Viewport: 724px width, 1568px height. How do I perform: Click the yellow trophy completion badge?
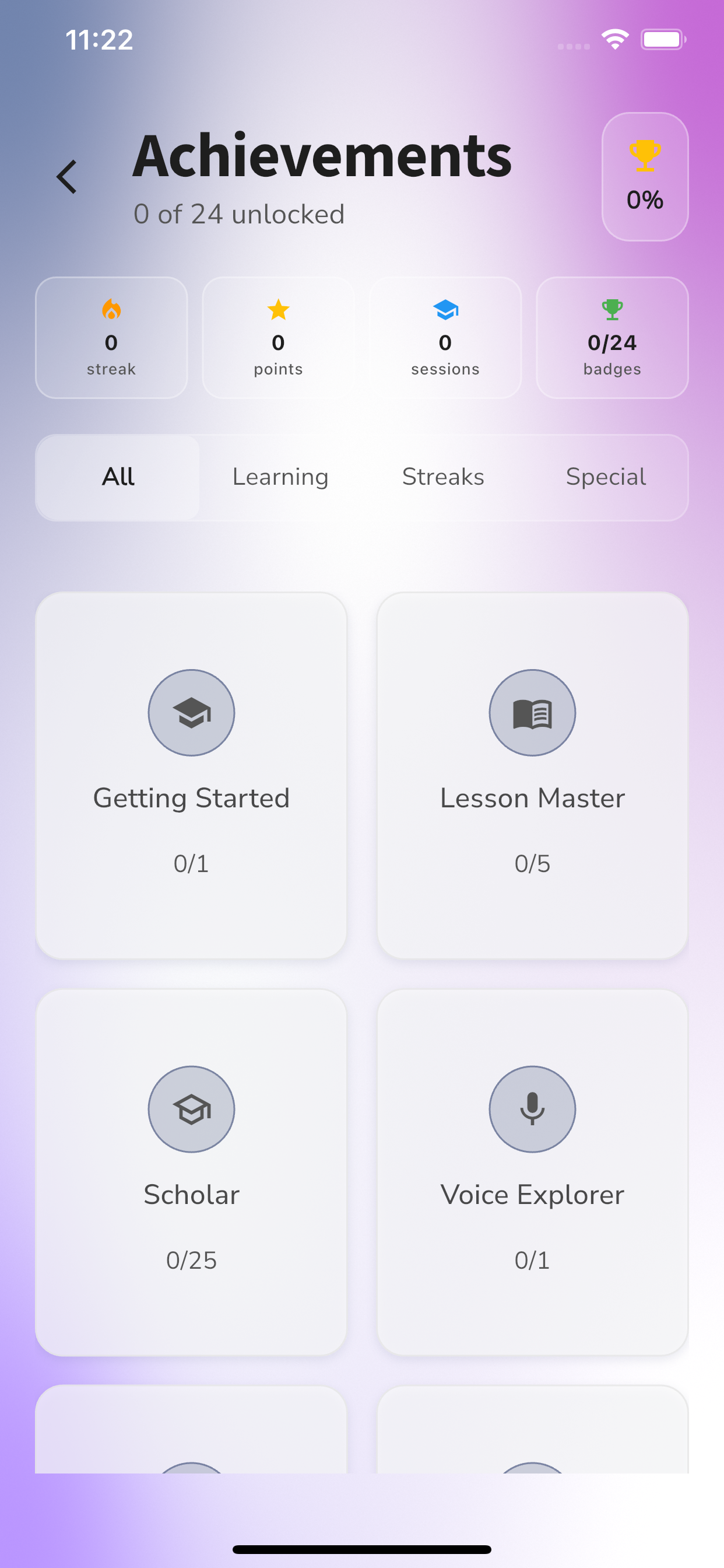click(644, 155)
